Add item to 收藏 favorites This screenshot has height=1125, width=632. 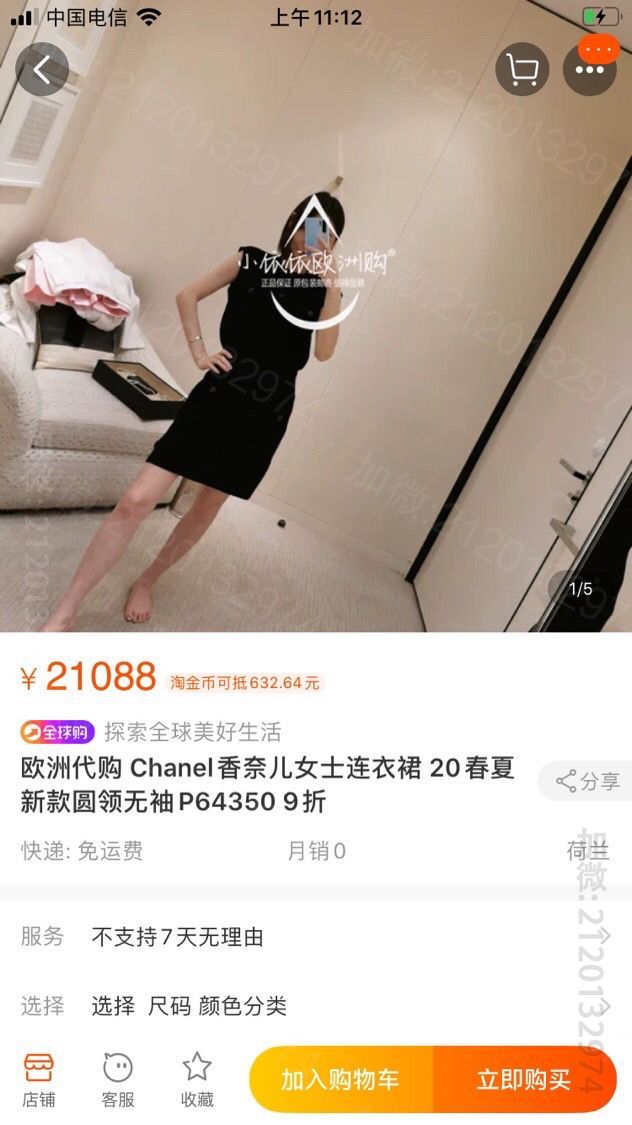(197, 1080)
